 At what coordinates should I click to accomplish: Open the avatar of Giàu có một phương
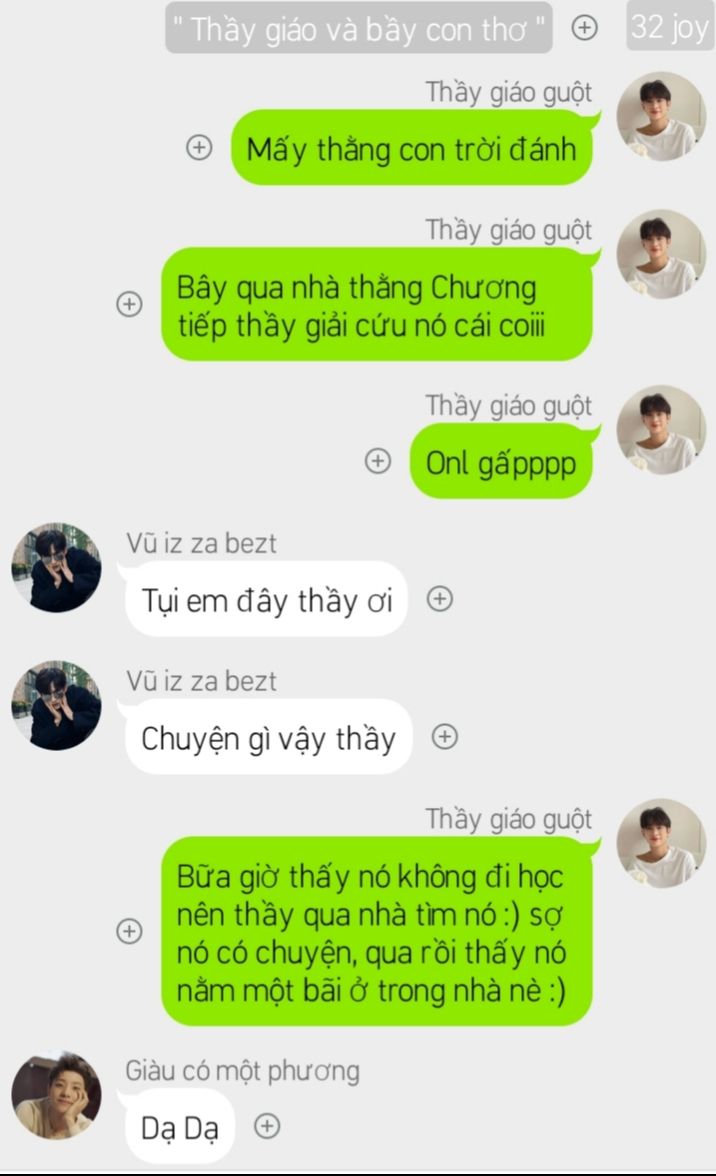[57, 1095]
